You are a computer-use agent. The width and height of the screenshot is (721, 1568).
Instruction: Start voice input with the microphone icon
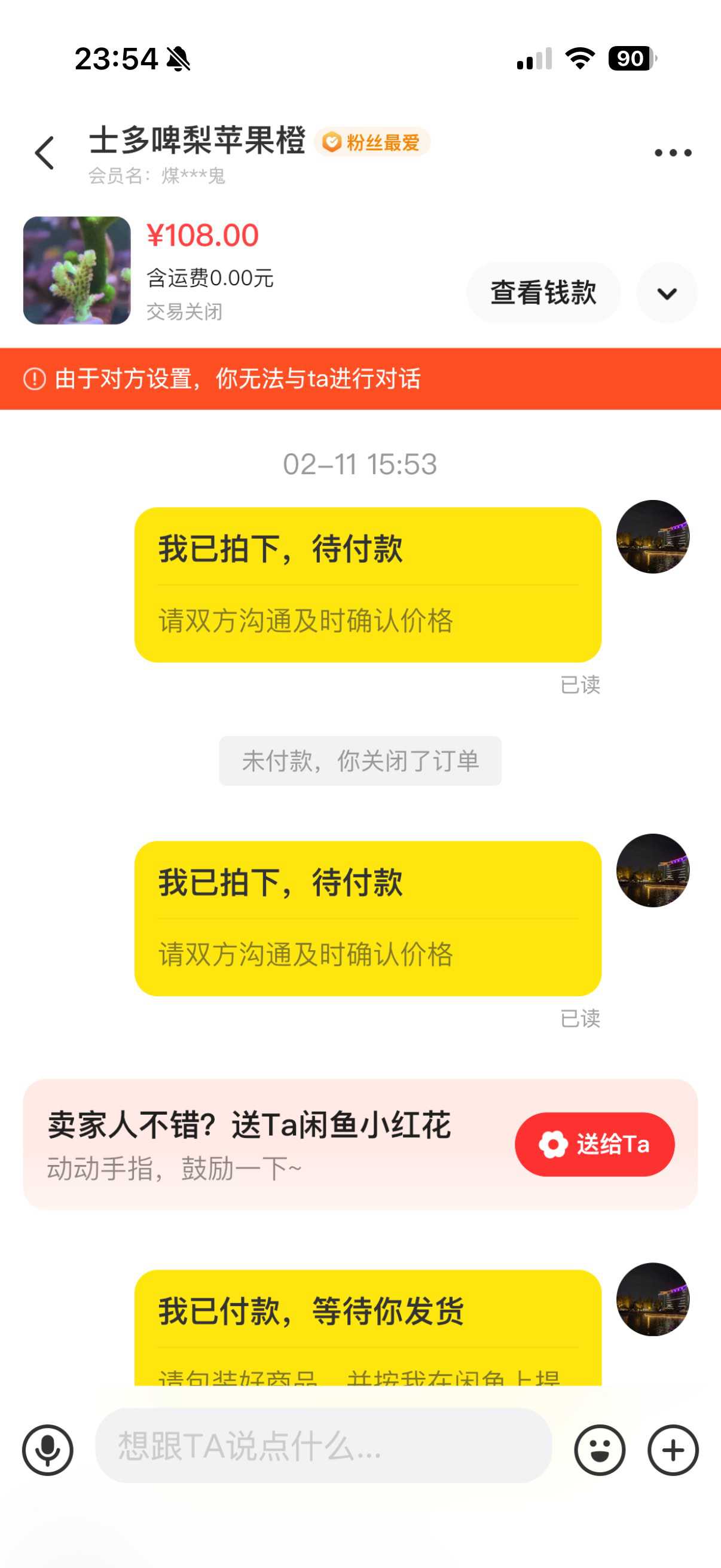pyautogui.click(x=47, y=1450)
